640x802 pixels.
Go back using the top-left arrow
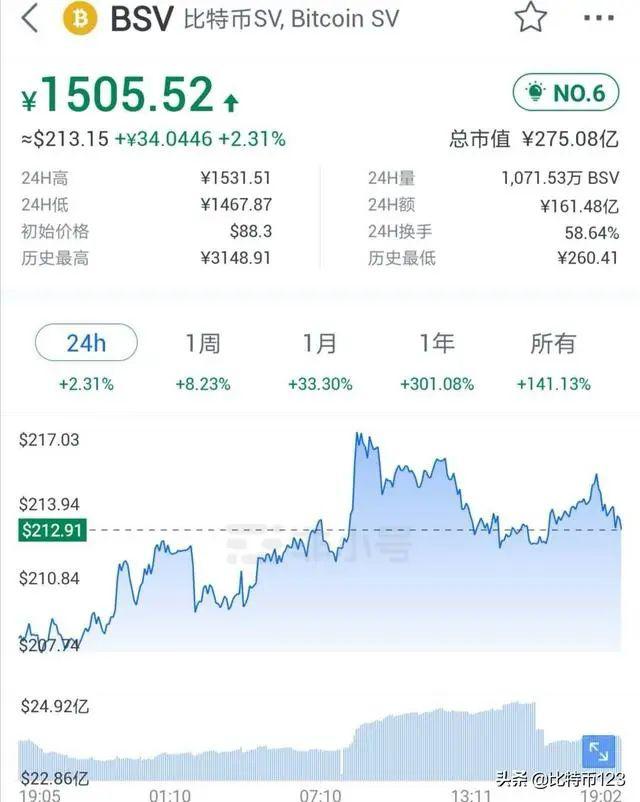[30, 19]
